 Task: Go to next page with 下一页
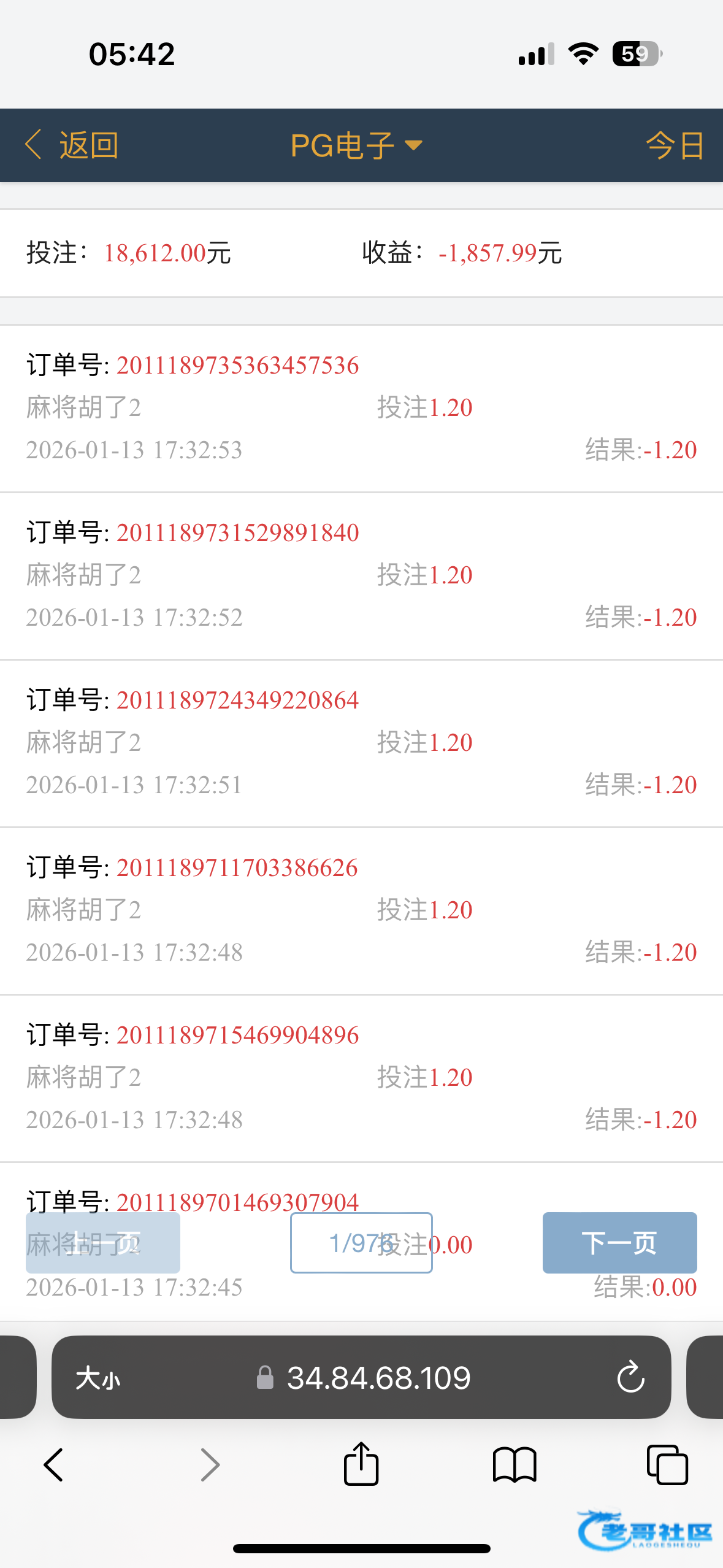[x=619, y=1242]
